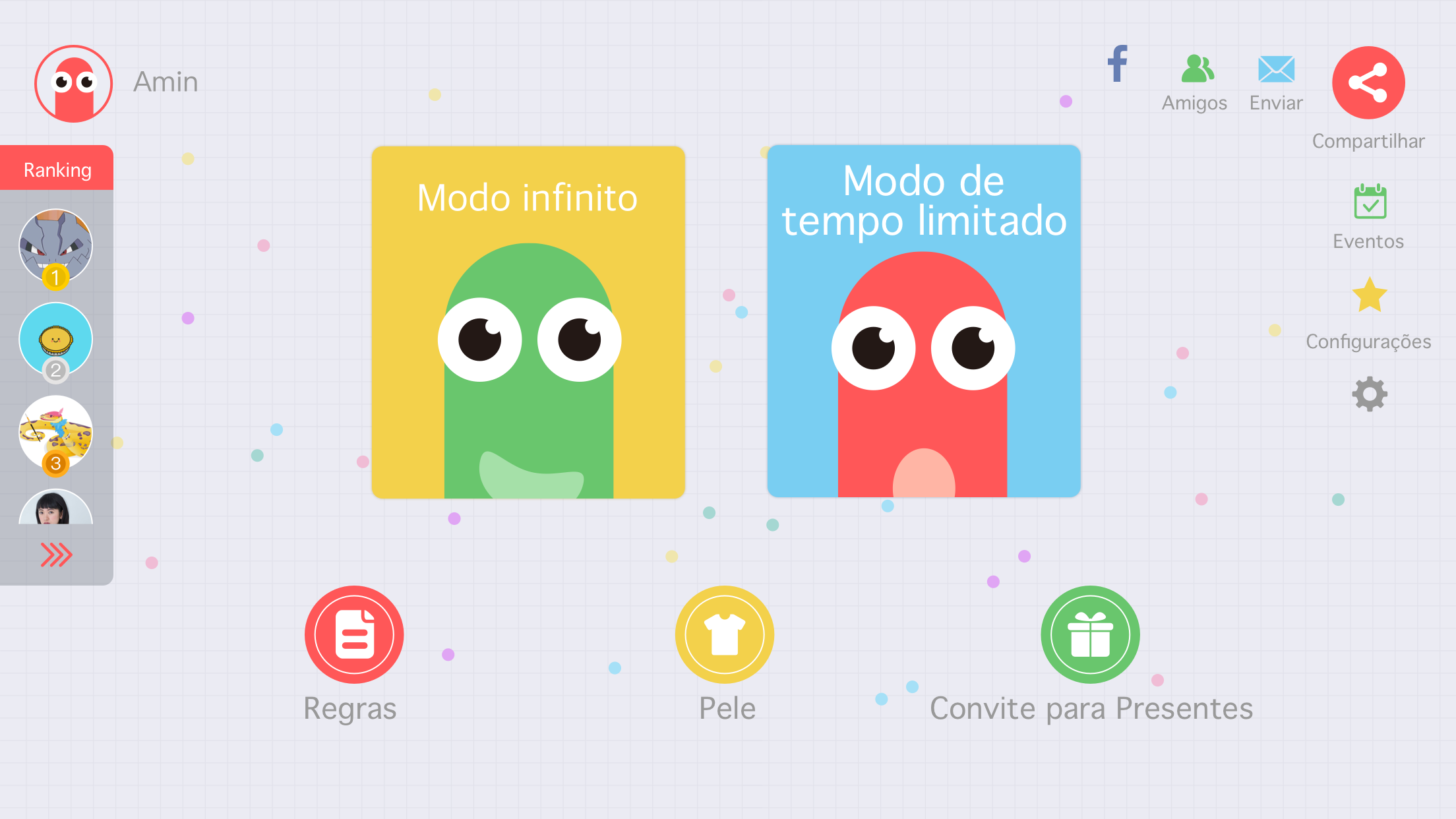Tap the red Compartilhar share button

click(1368, 83)
